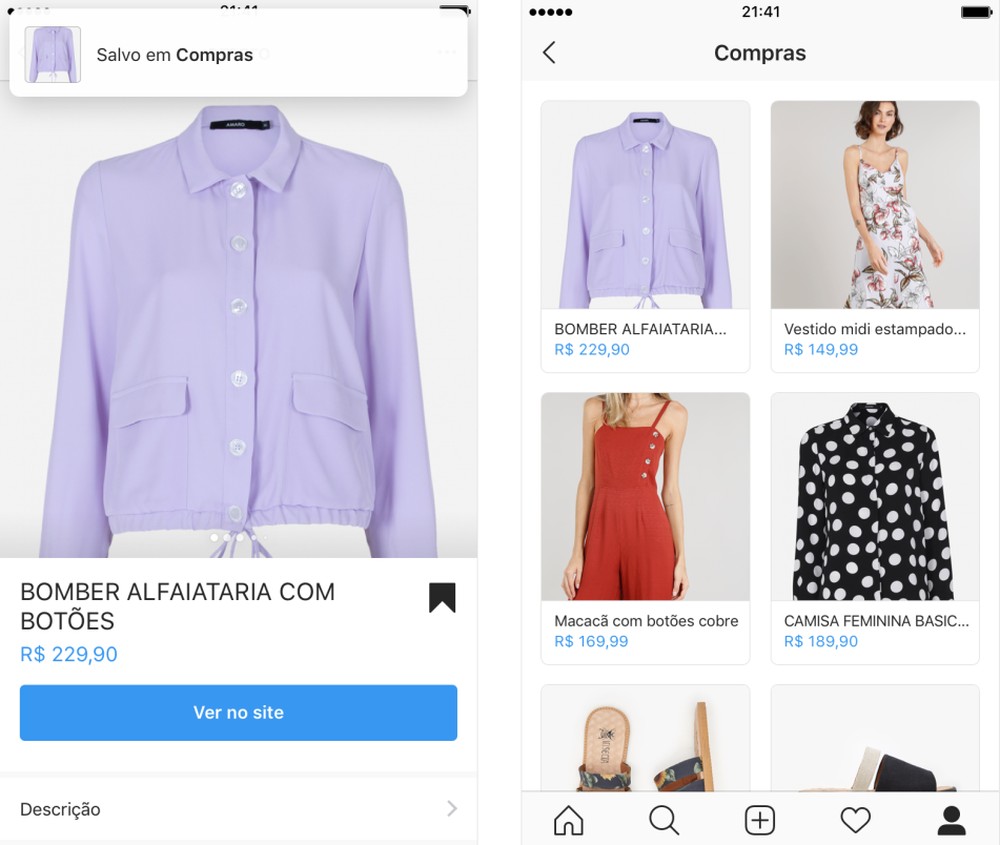Open CAMISA FEMININA BASIC product card

coord(874,527)
